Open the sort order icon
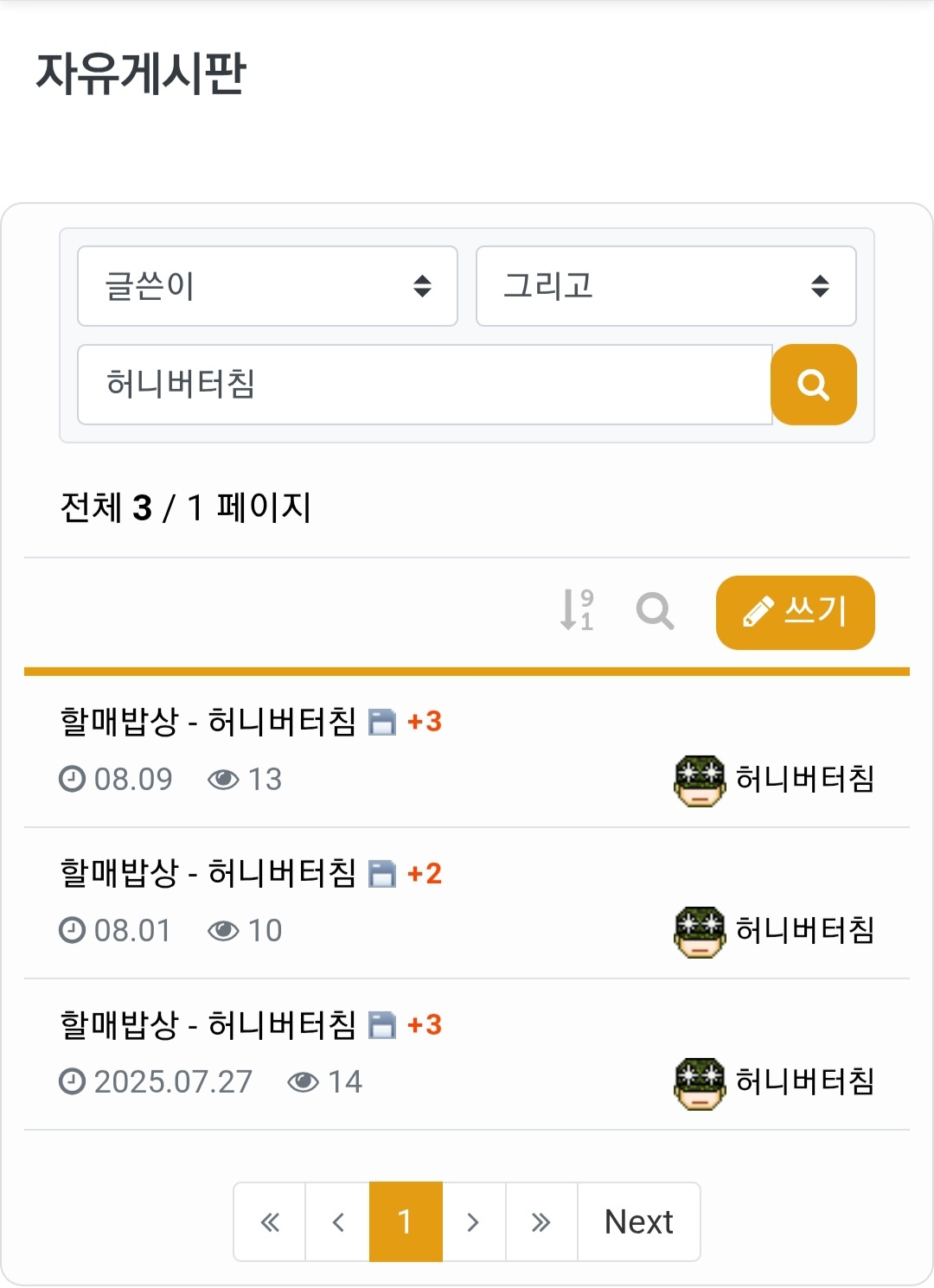This screenshot has height=1288, width=934. tap(577, 610)
